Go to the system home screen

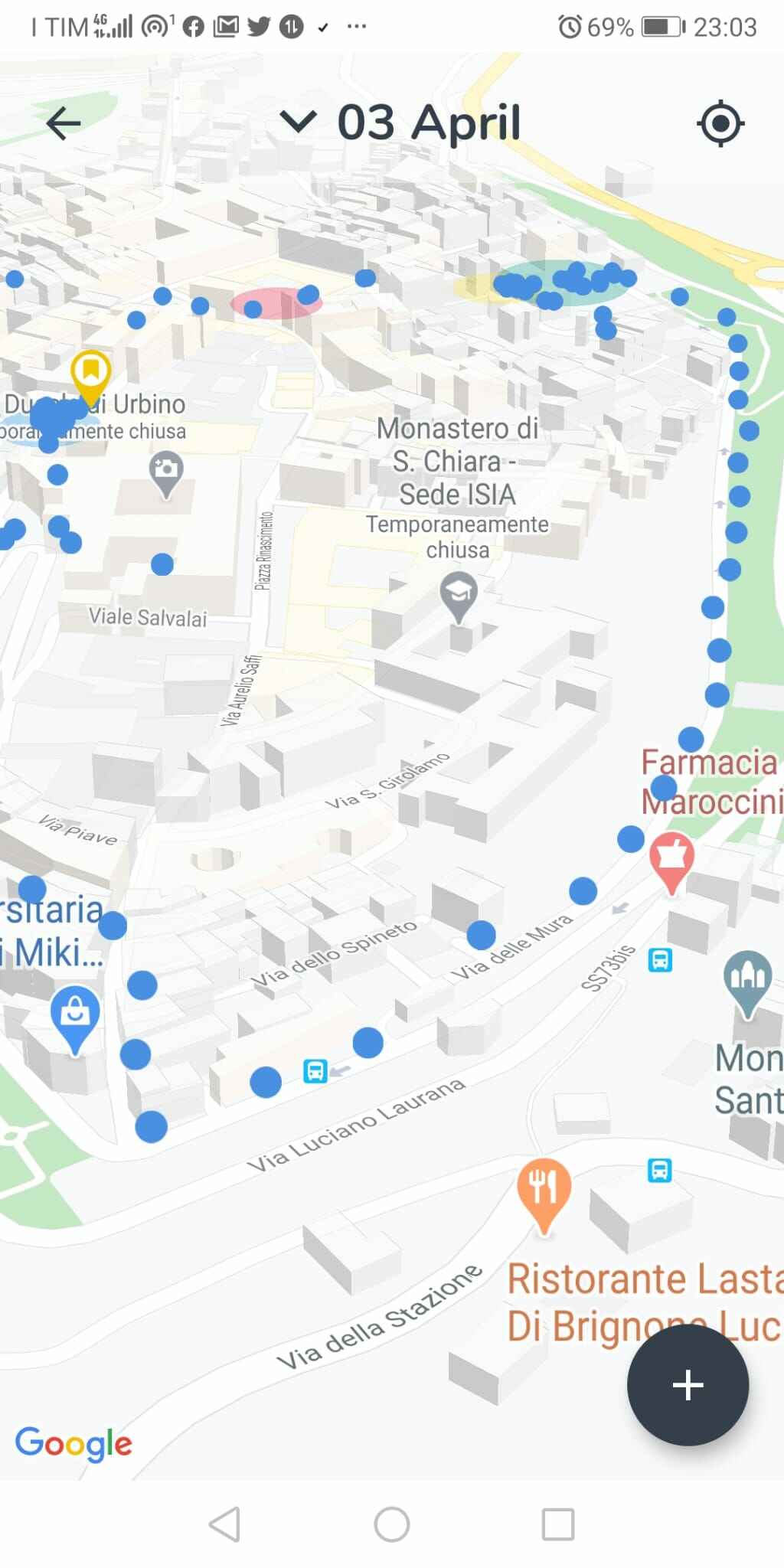tap(392, 1524)
